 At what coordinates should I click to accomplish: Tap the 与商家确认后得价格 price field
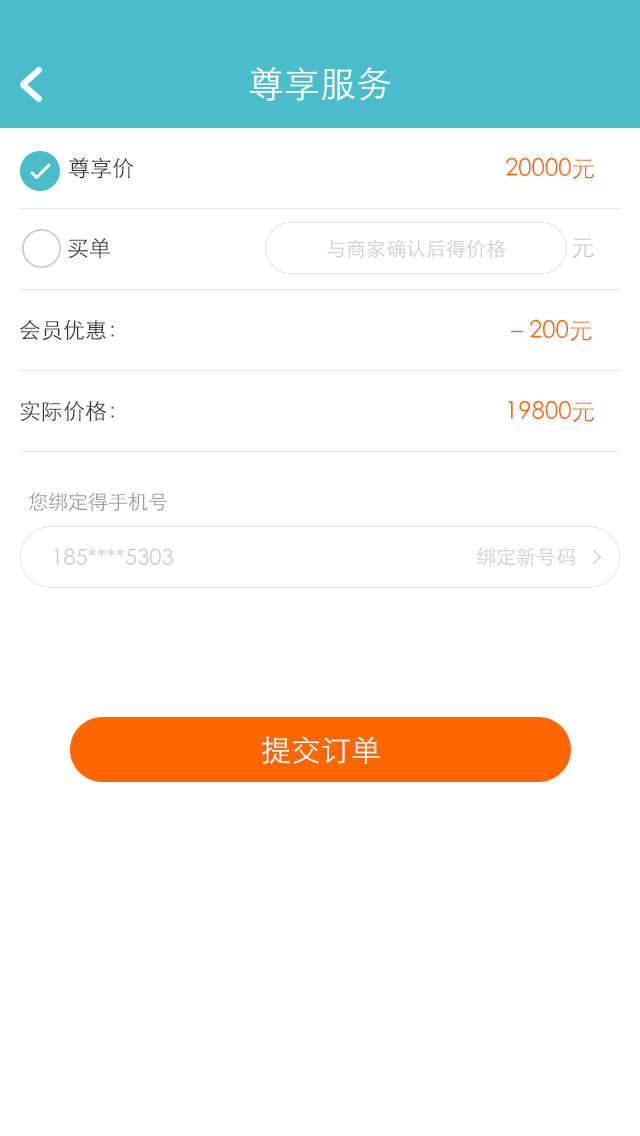tap(416, 248)
